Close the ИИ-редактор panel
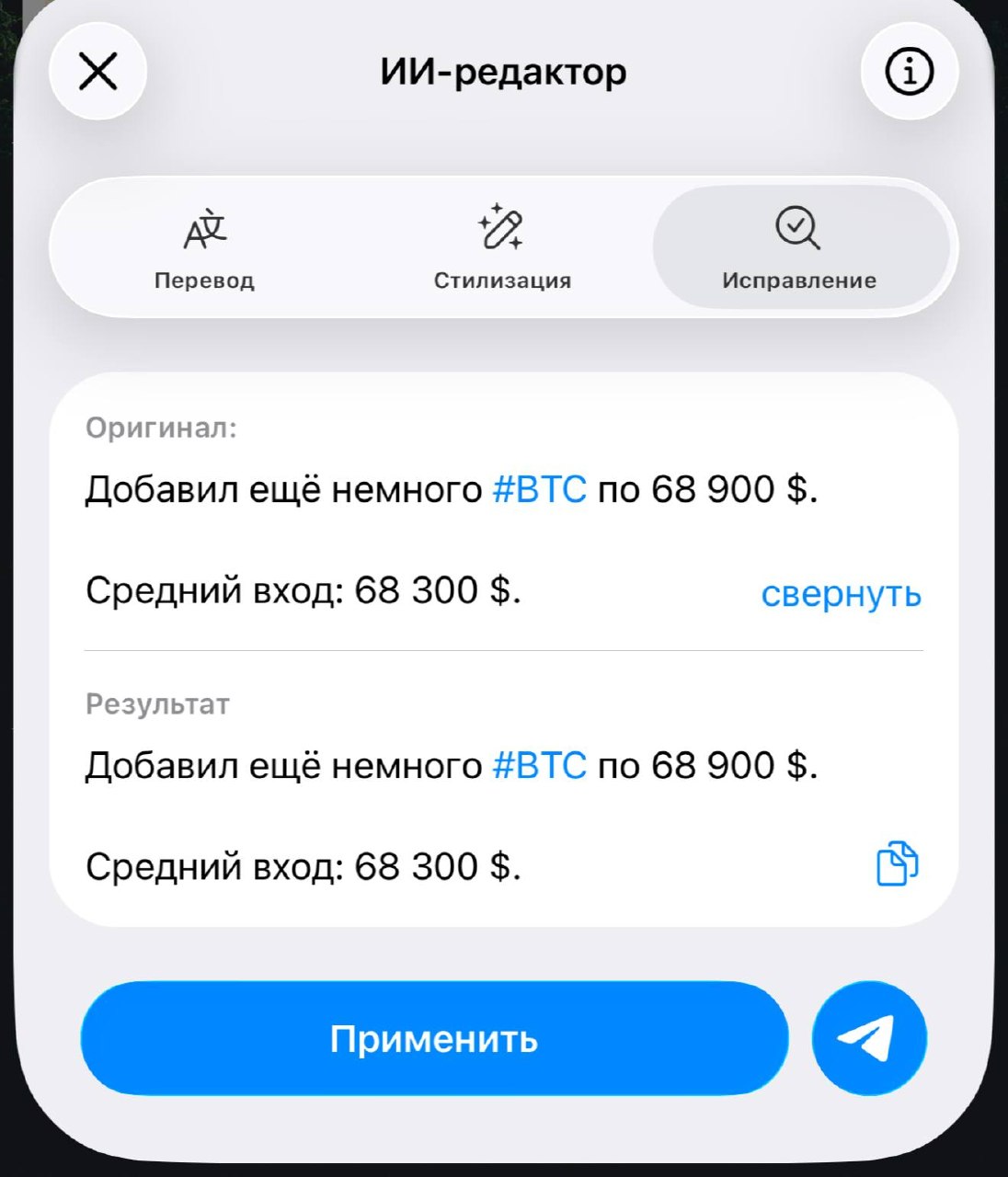Screen dimensions: 1008x1177 click(97, 71)
